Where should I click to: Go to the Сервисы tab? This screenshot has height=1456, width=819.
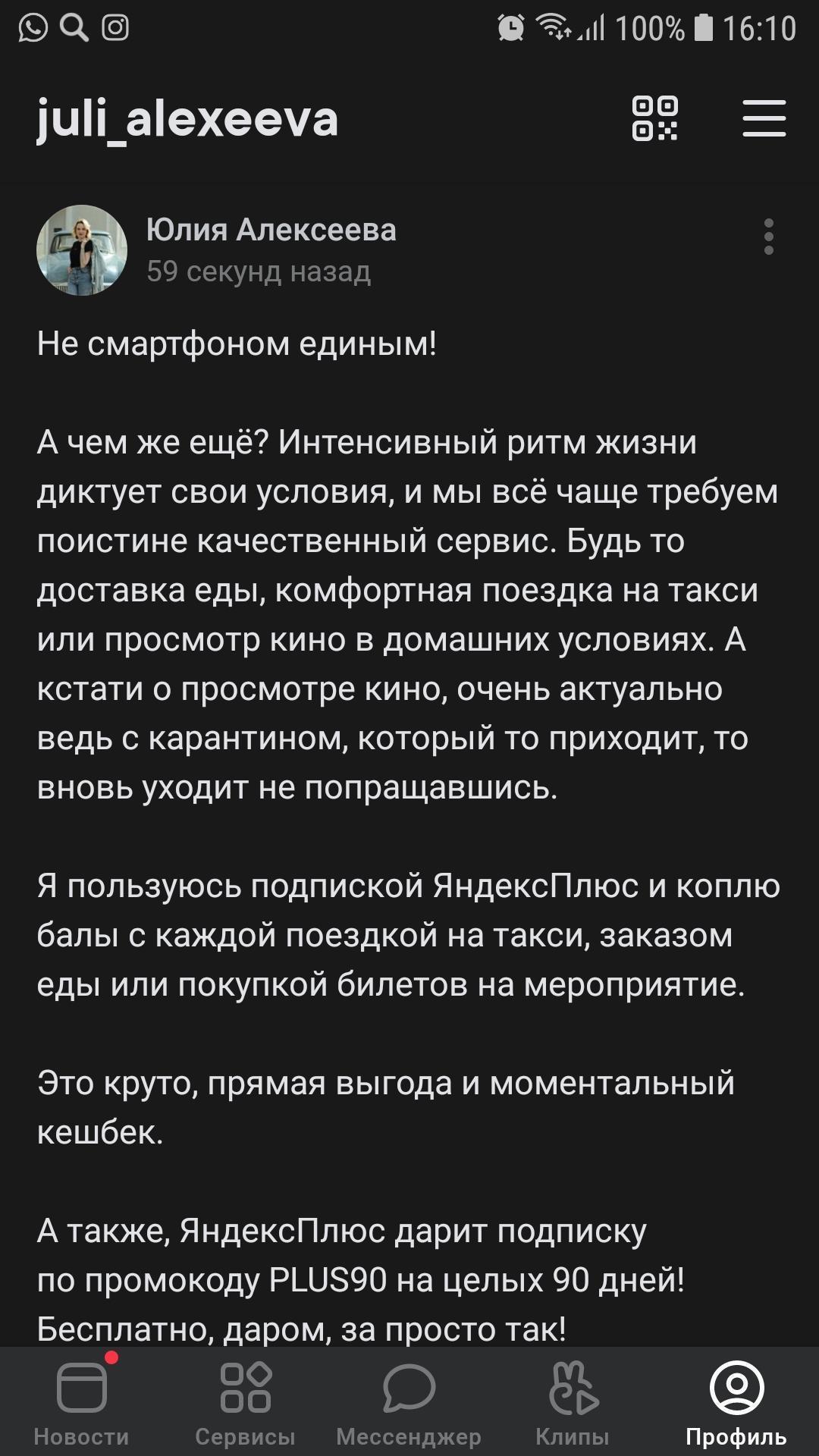tap(245, 1401)
